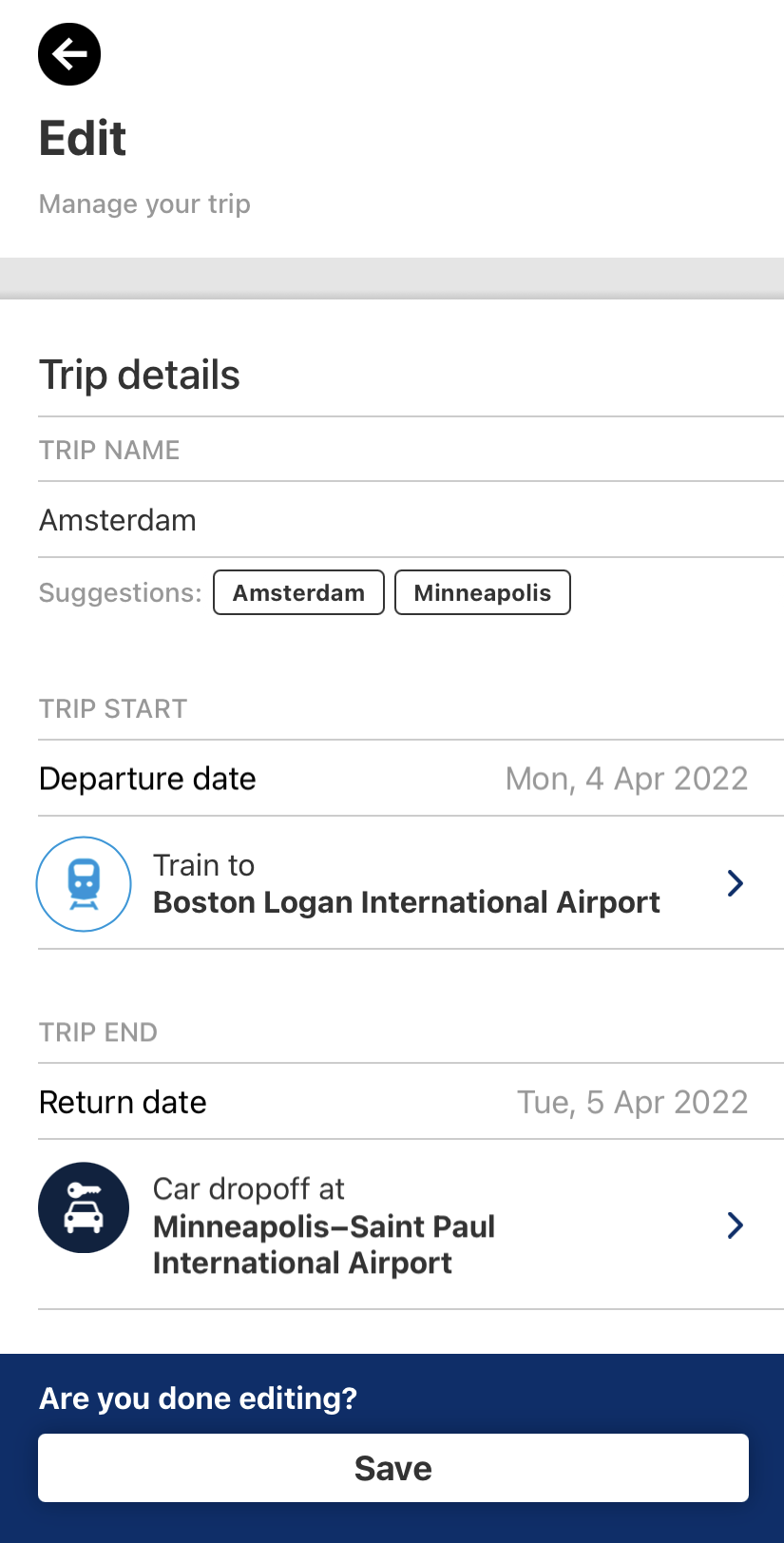Viewport: 784px width, 1543px height.
Task: Select the Amsterdam suggestion chip
Action: [x=298, y=592]
